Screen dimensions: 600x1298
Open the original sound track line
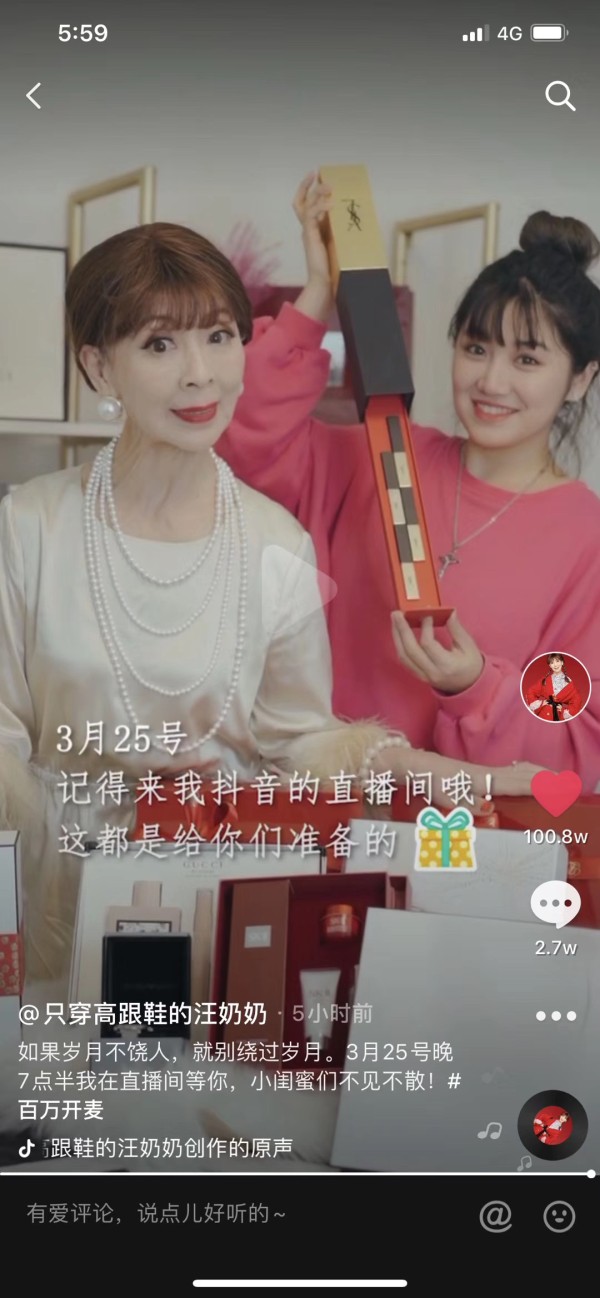tap(155, 1148)
